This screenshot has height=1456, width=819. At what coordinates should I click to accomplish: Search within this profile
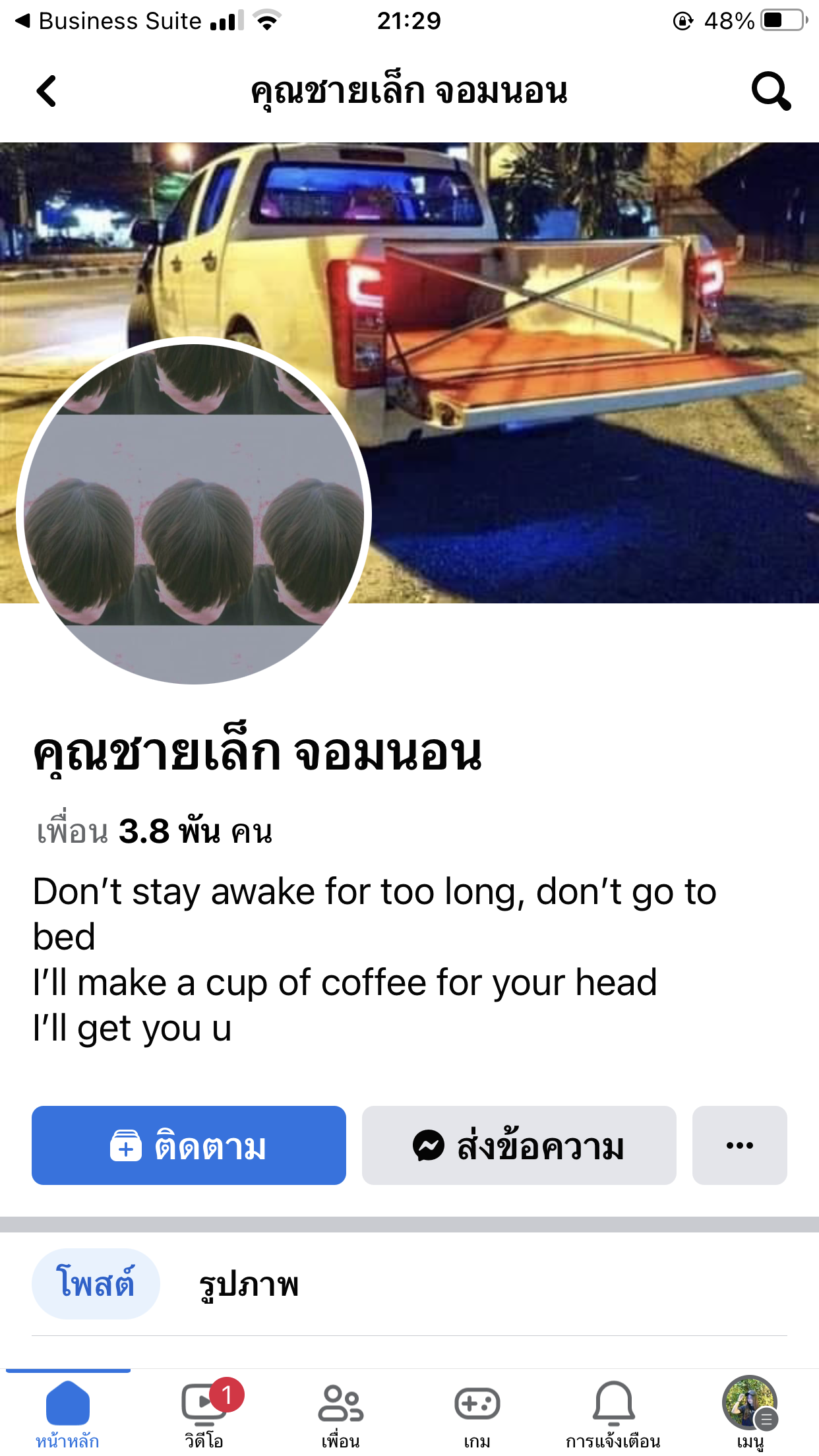pos(770,91)
